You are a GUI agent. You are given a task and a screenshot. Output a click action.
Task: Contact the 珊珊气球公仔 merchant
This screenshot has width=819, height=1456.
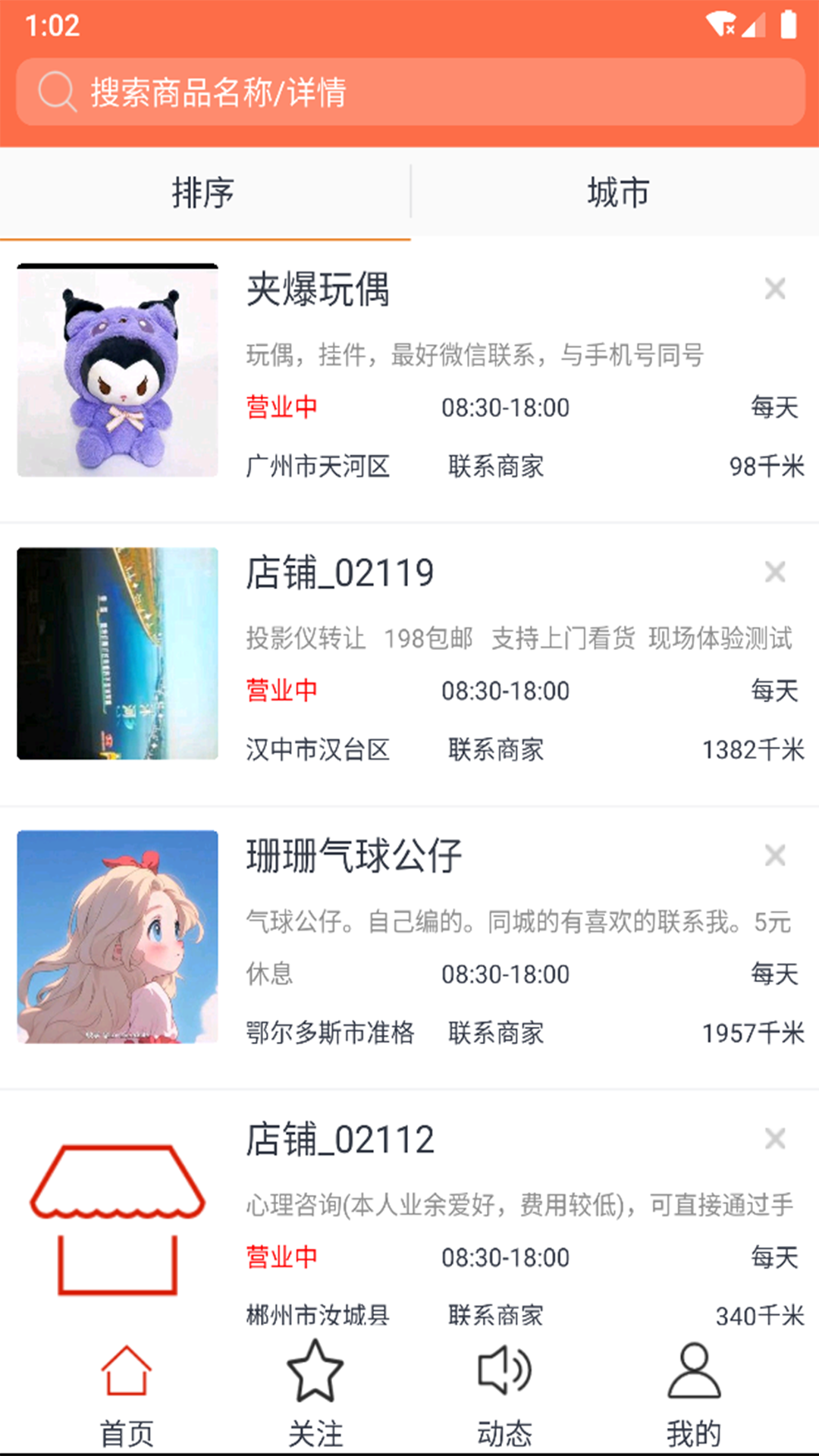tap(496, 1033)
